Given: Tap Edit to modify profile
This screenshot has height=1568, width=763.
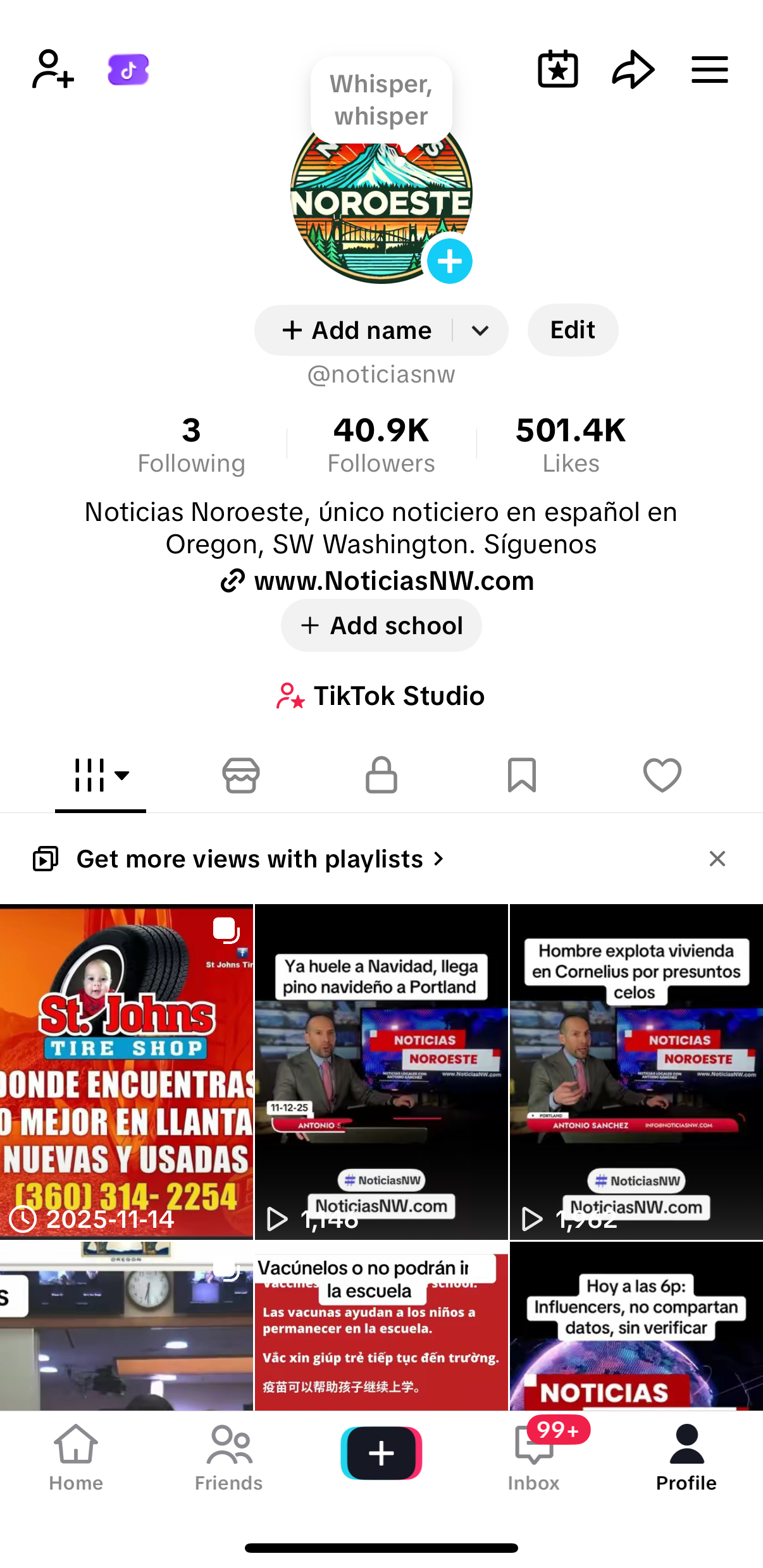Looking at the screenshot, I should tap(573, 330).
